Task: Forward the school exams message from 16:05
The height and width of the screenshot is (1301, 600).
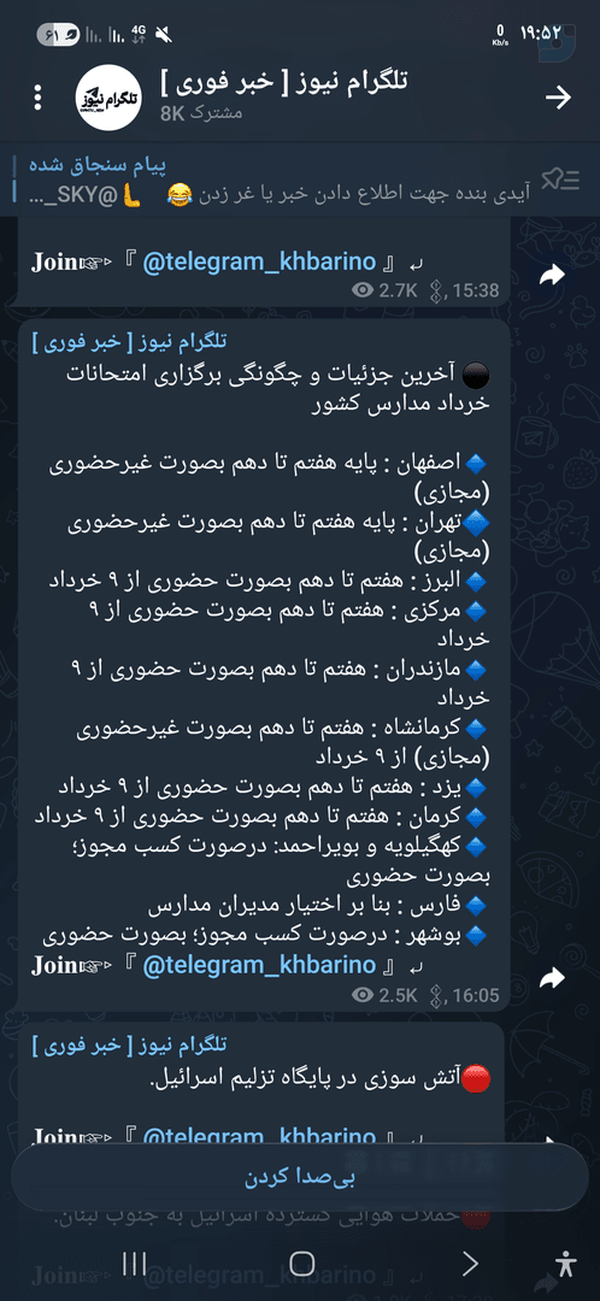Action: coord(552,978)
